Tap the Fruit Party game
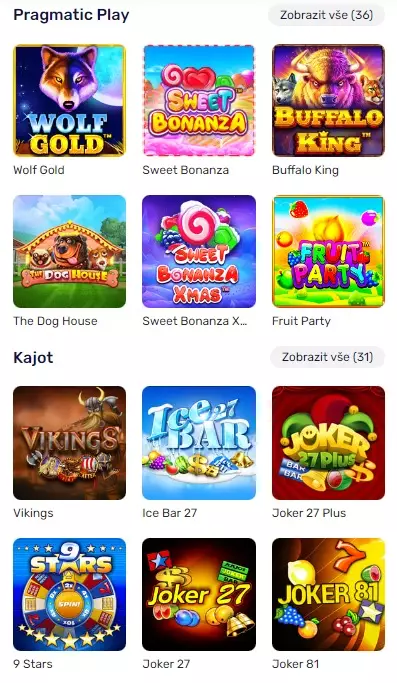 [329, 251]
